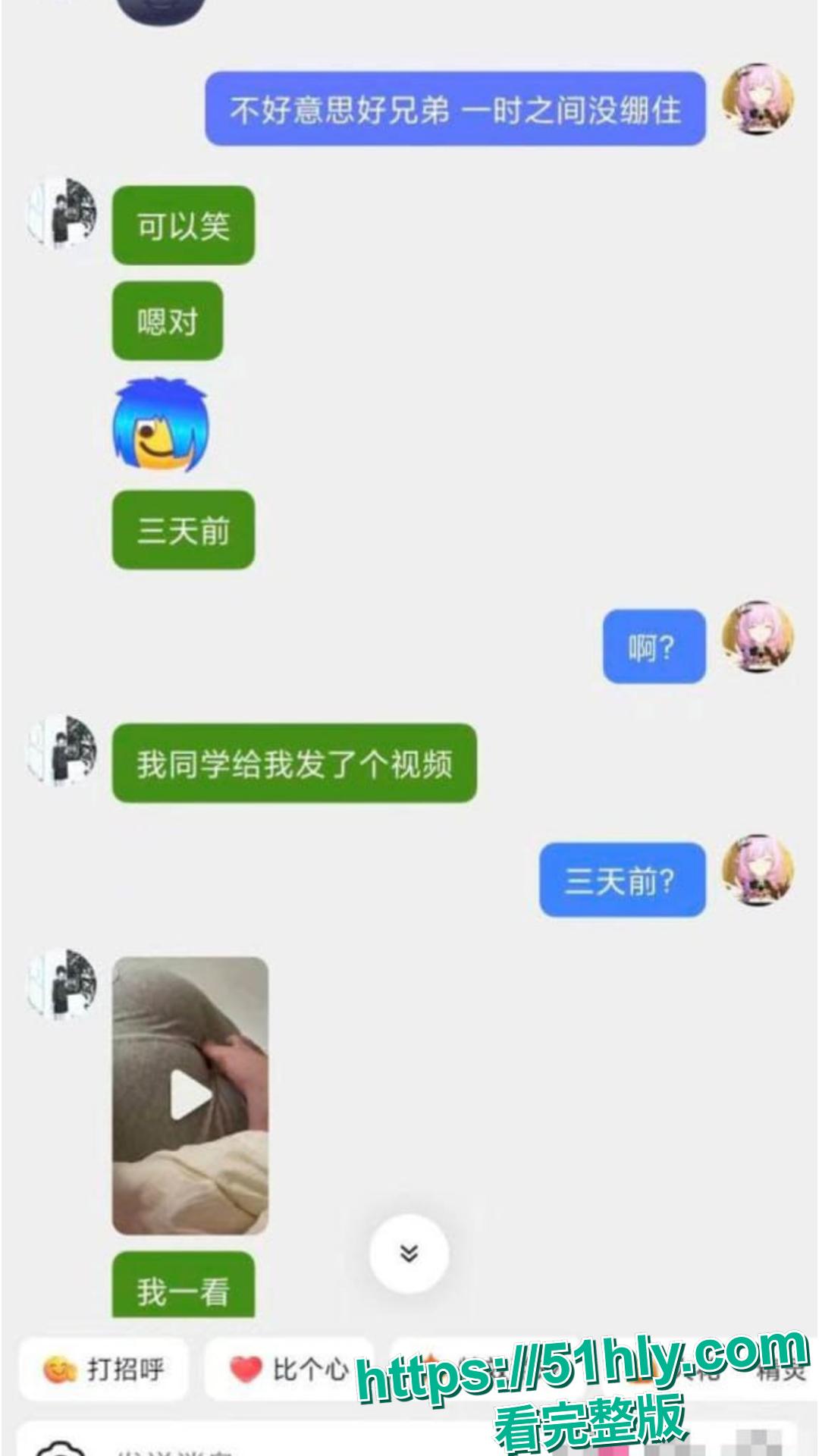Send the 打招呼 quick reaction
Viewport: 819px width, 1456px height.
104,1370
